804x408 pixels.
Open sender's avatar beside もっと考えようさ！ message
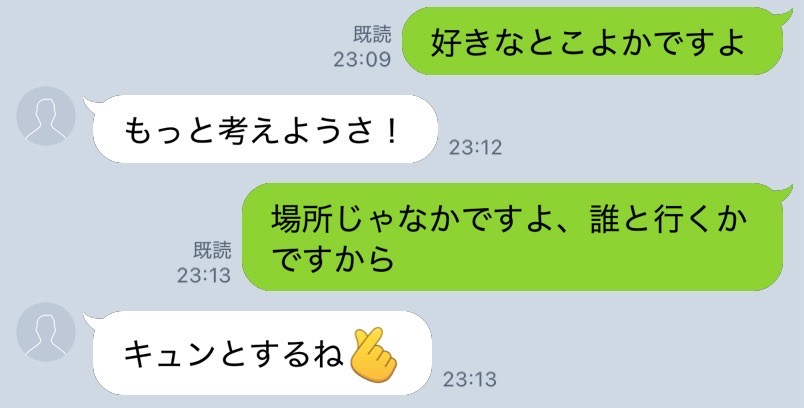(46, 116)
